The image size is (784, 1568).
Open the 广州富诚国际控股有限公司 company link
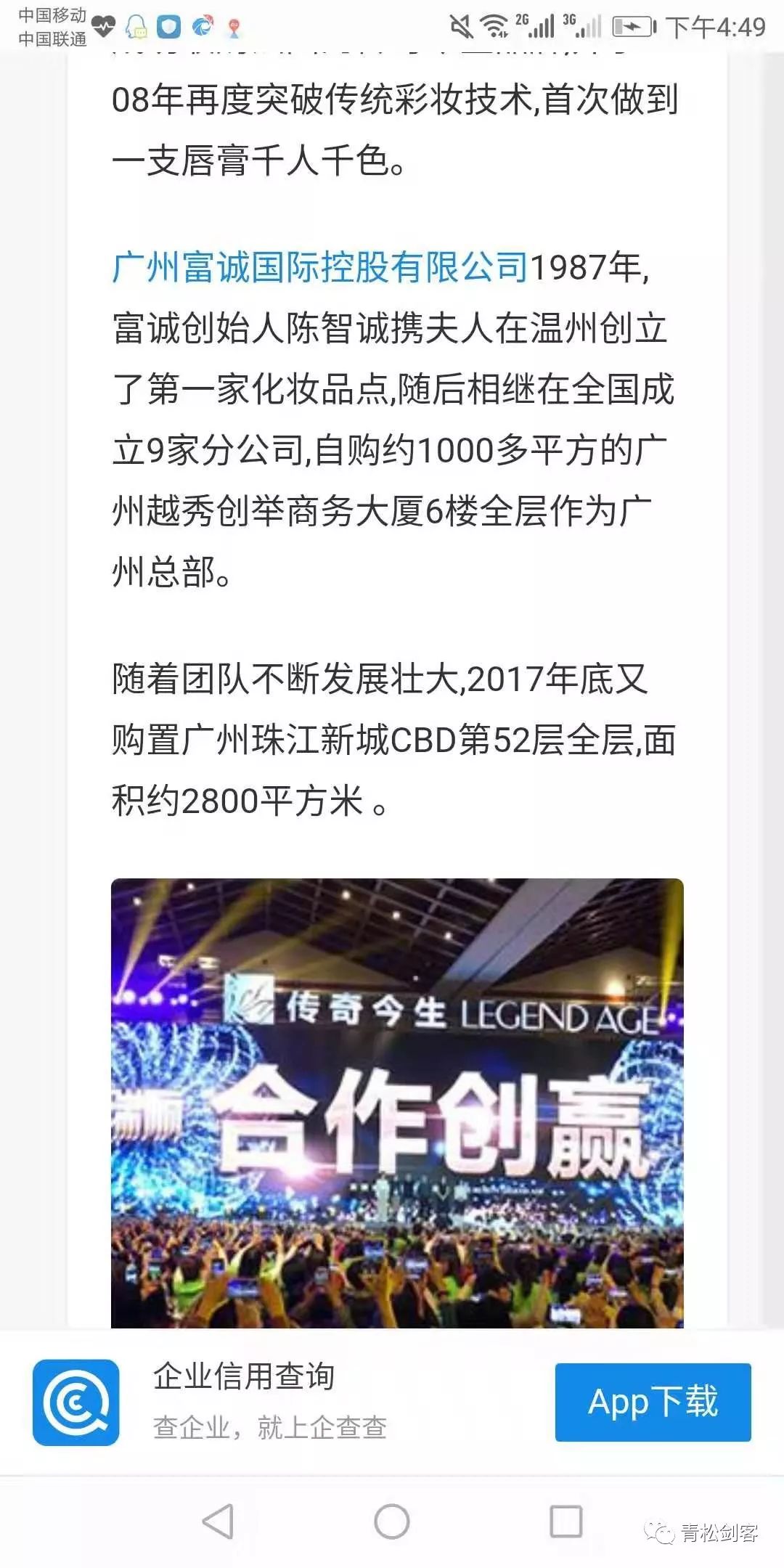[319, 267]
